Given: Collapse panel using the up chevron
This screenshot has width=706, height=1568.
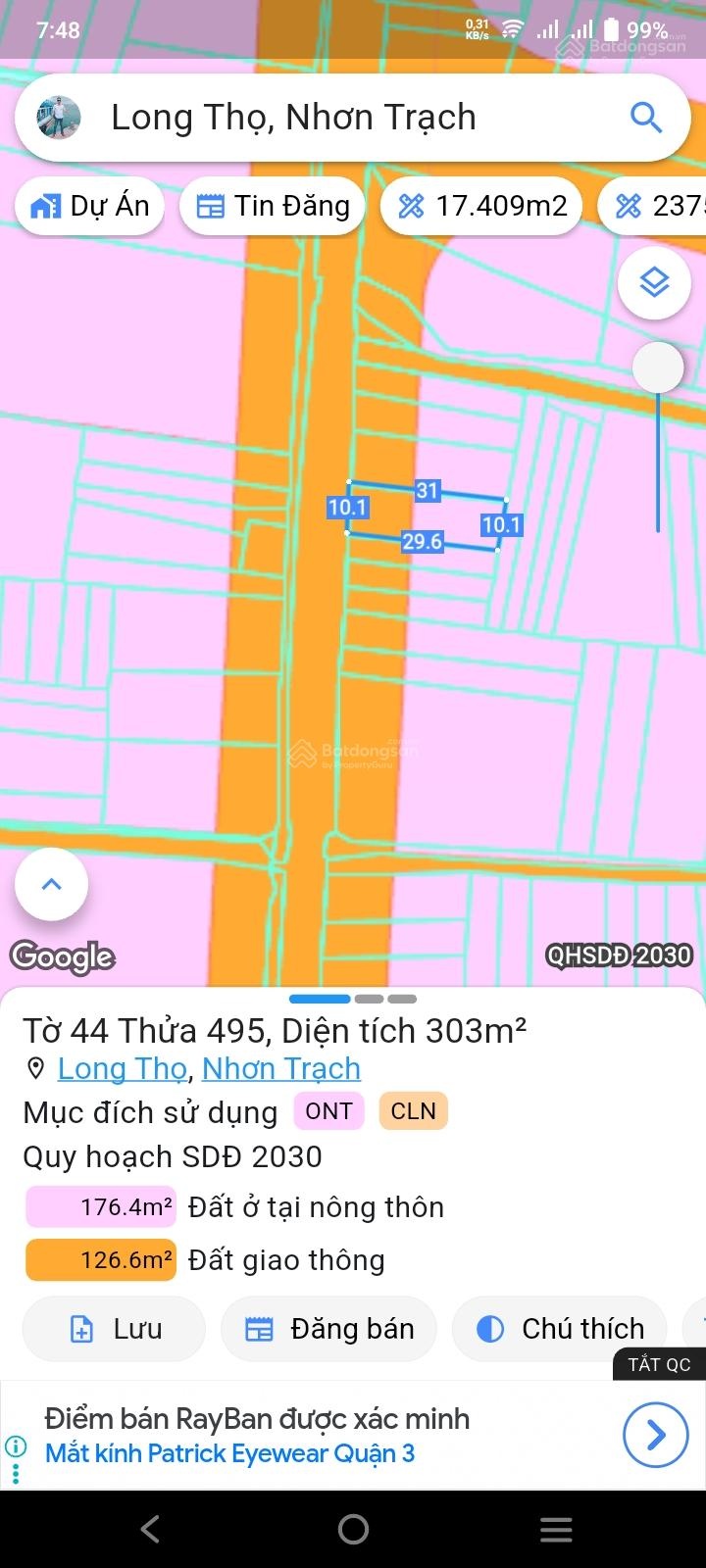Looking at the screenshot, I should click(50, 883).
